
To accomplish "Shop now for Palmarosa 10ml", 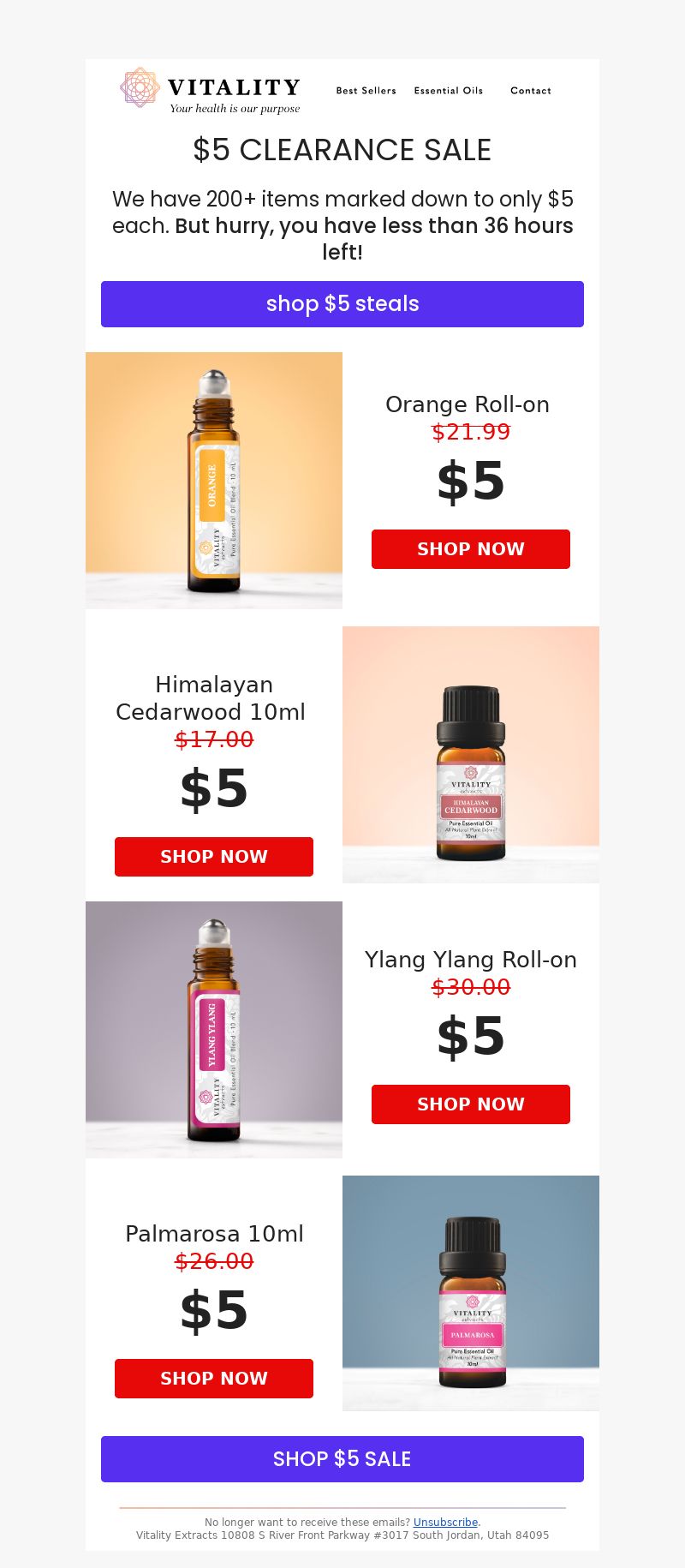I will tap(214, 1379).
